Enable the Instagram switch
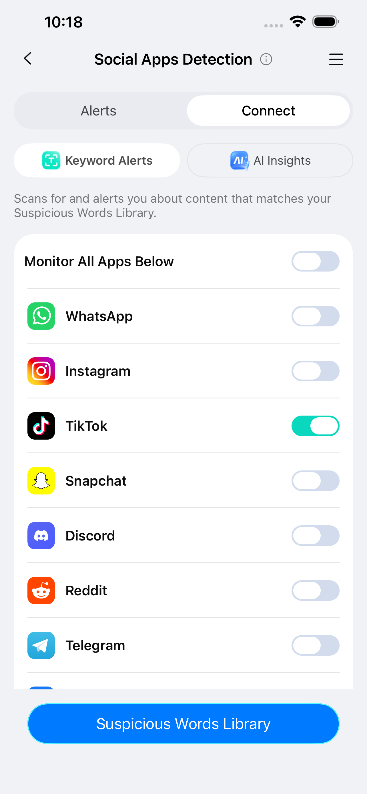 point(315,371)
